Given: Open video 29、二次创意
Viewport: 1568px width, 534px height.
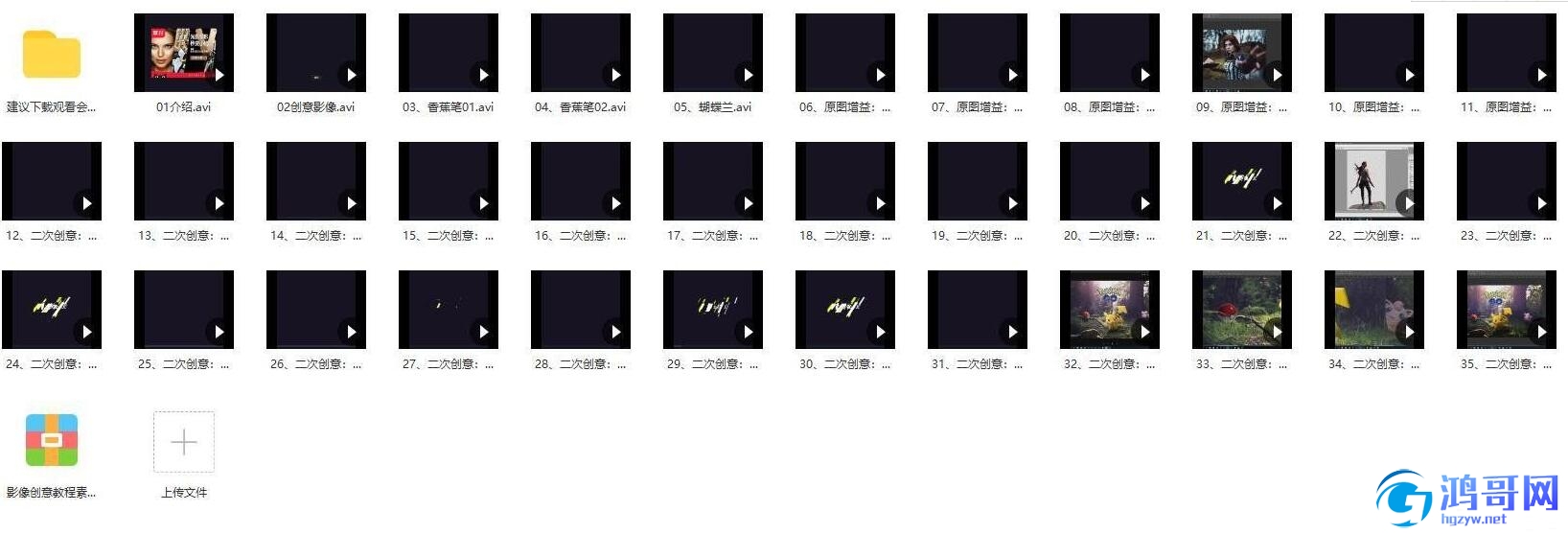Looking at the screenshot, I should click(712, 310).
